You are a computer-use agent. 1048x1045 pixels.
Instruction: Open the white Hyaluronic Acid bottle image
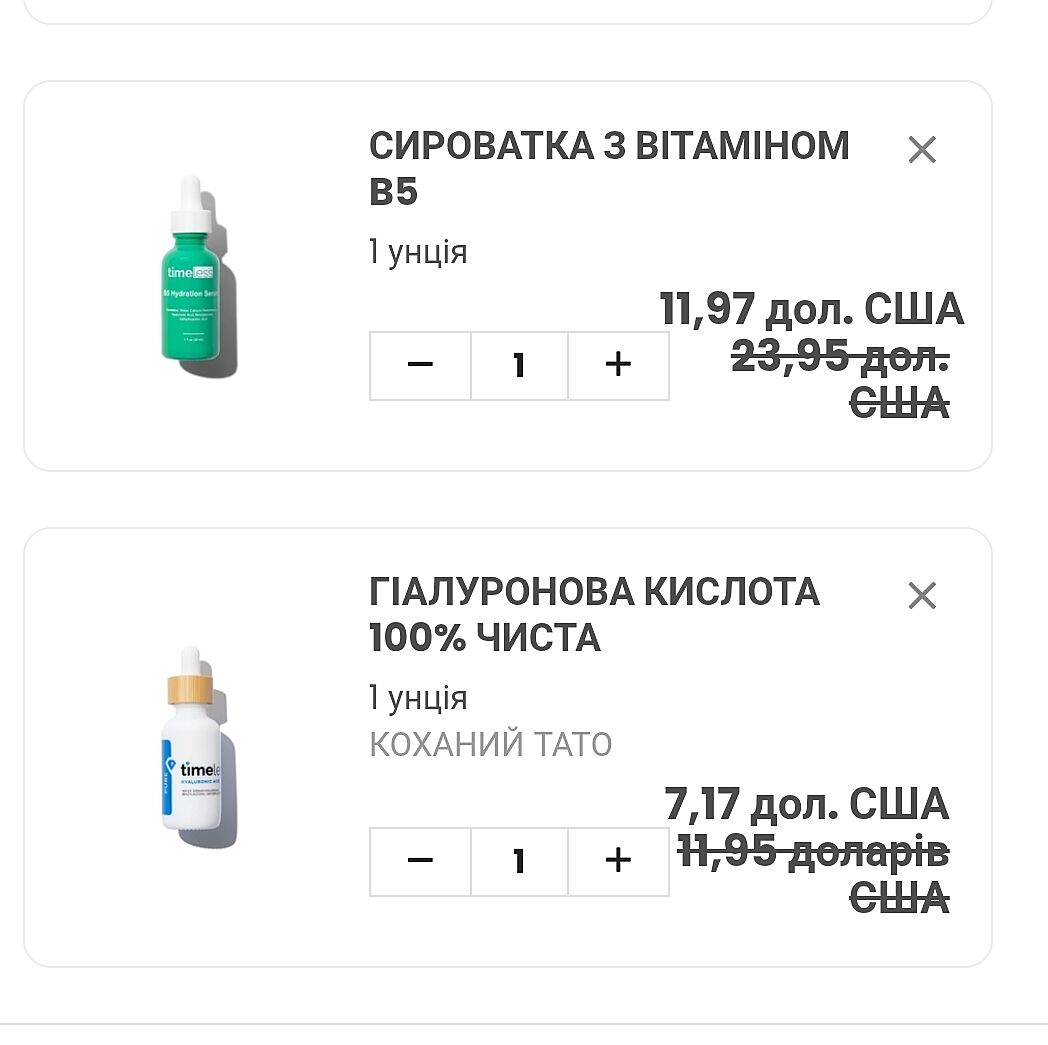[x=197, y=745]
